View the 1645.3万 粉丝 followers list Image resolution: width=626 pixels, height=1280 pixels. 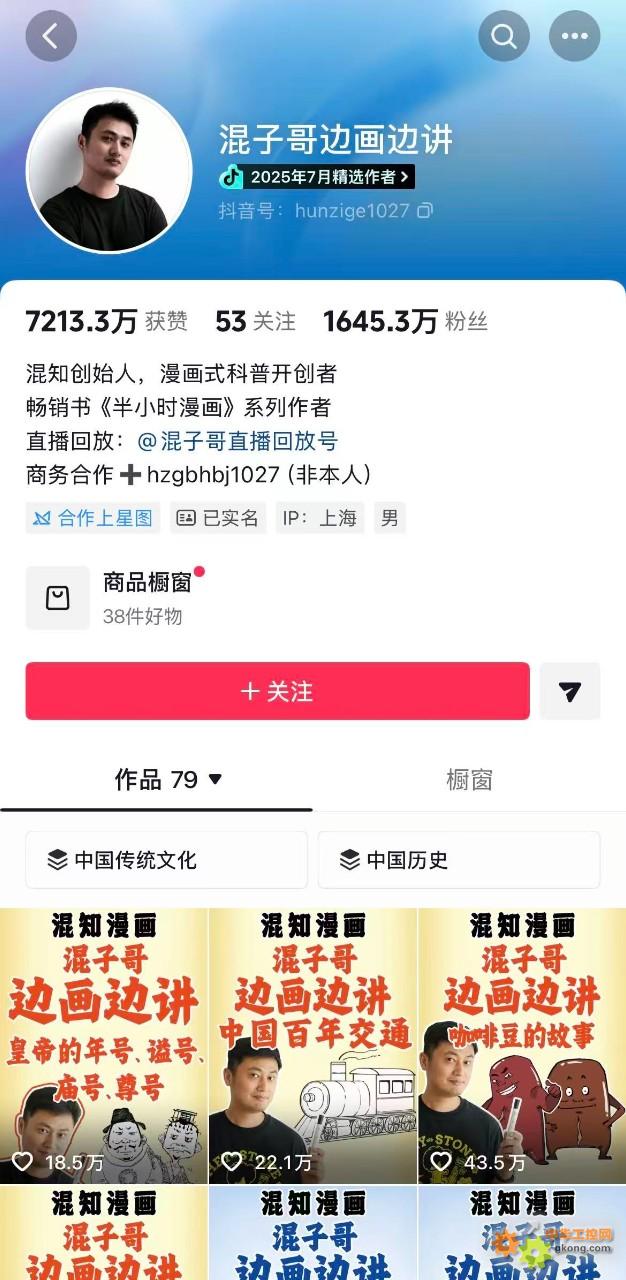click(x=405, y=321)
